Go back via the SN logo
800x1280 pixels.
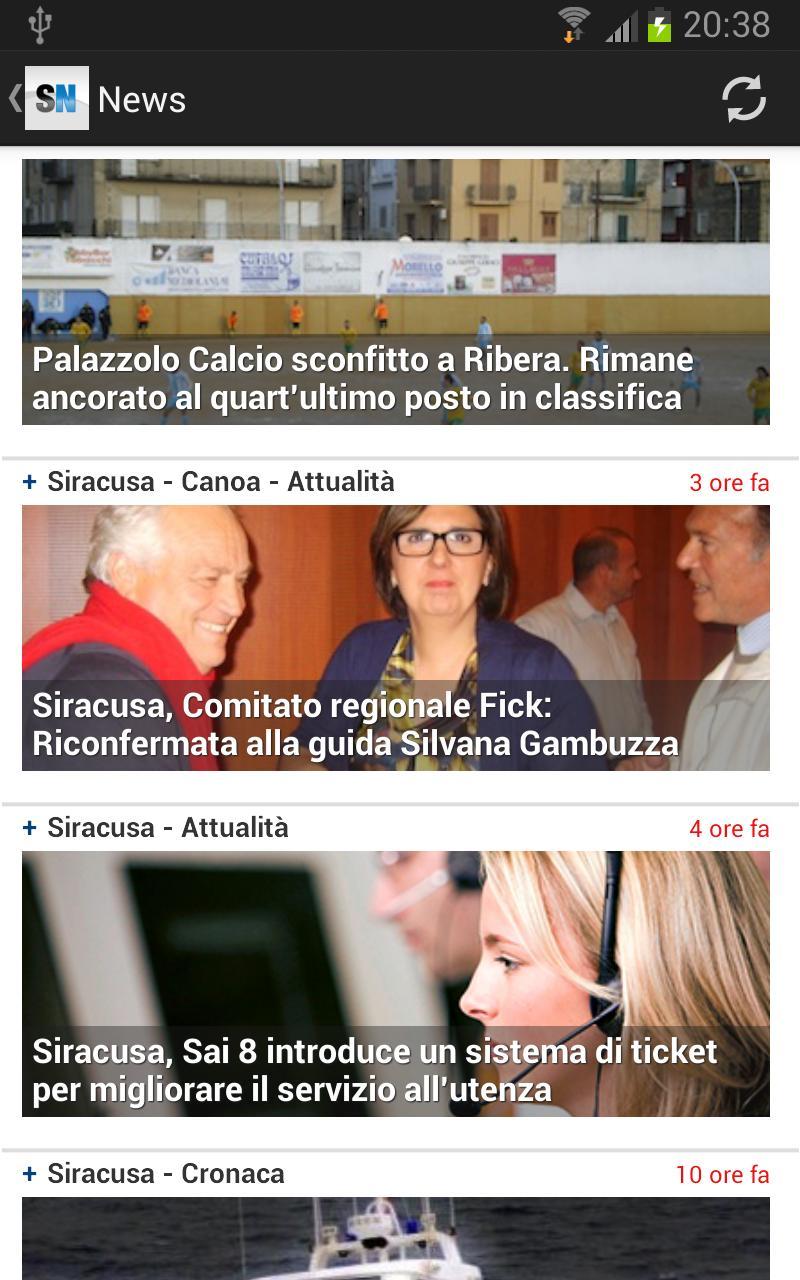(55, 99)
